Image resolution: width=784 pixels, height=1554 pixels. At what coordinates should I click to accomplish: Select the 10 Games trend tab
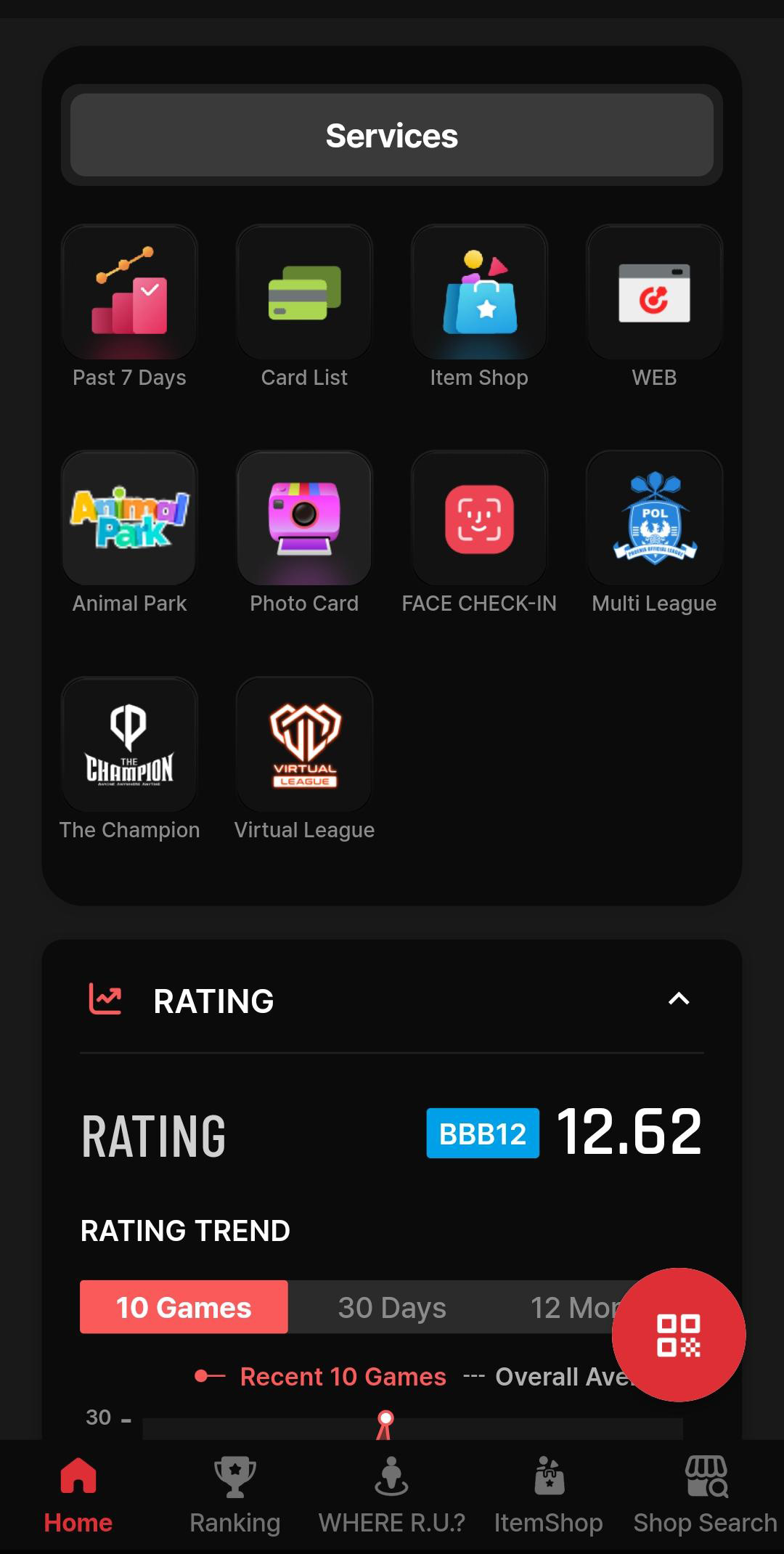[x=184, y=1307]
